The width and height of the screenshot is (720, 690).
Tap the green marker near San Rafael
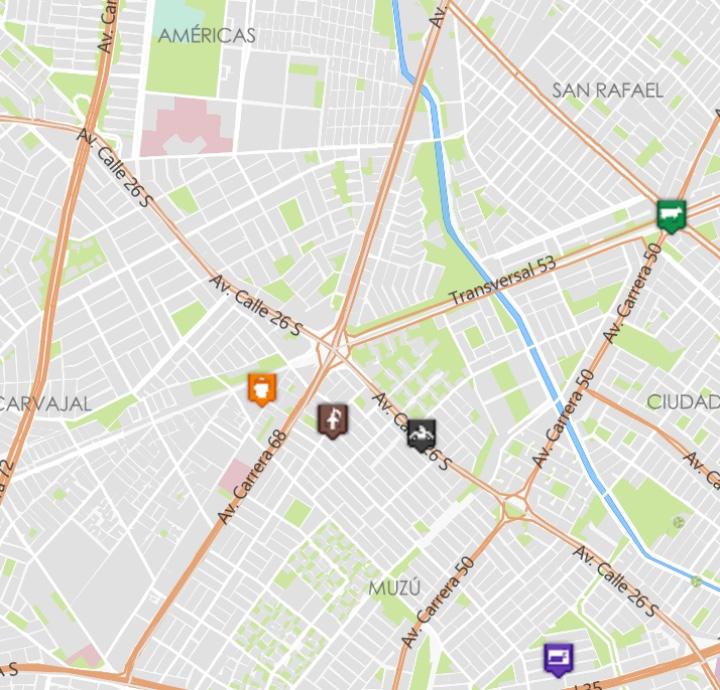click(670, 214)
